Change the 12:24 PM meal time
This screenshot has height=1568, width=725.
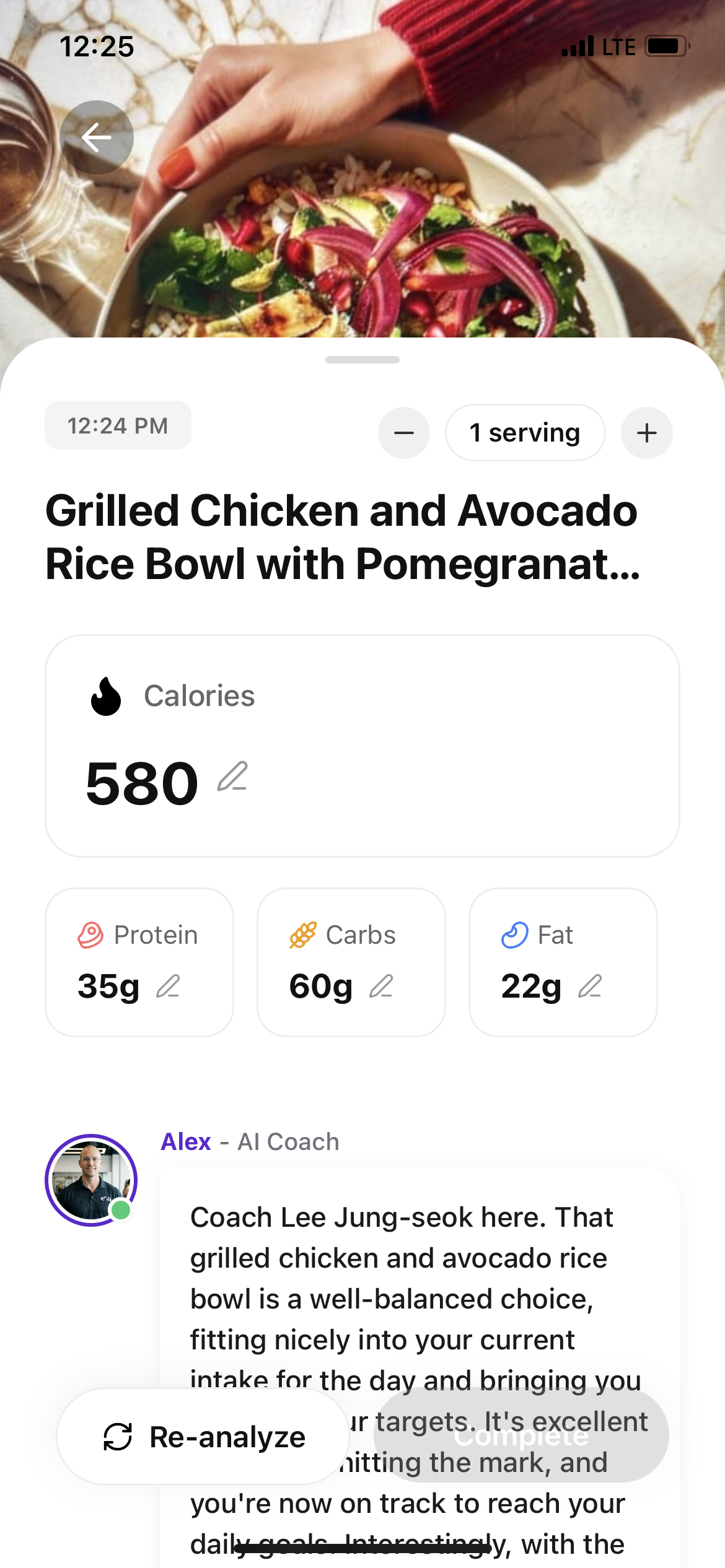click(x=118, y=425)
